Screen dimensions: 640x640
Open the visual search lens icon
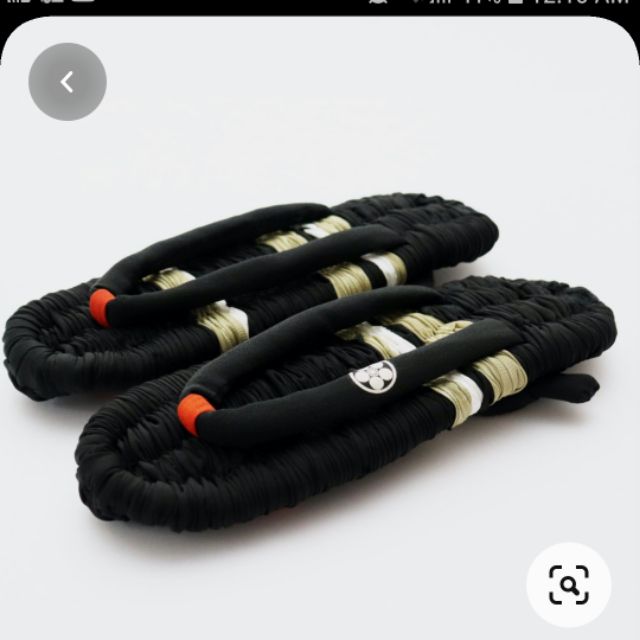[x=568, y=585]
